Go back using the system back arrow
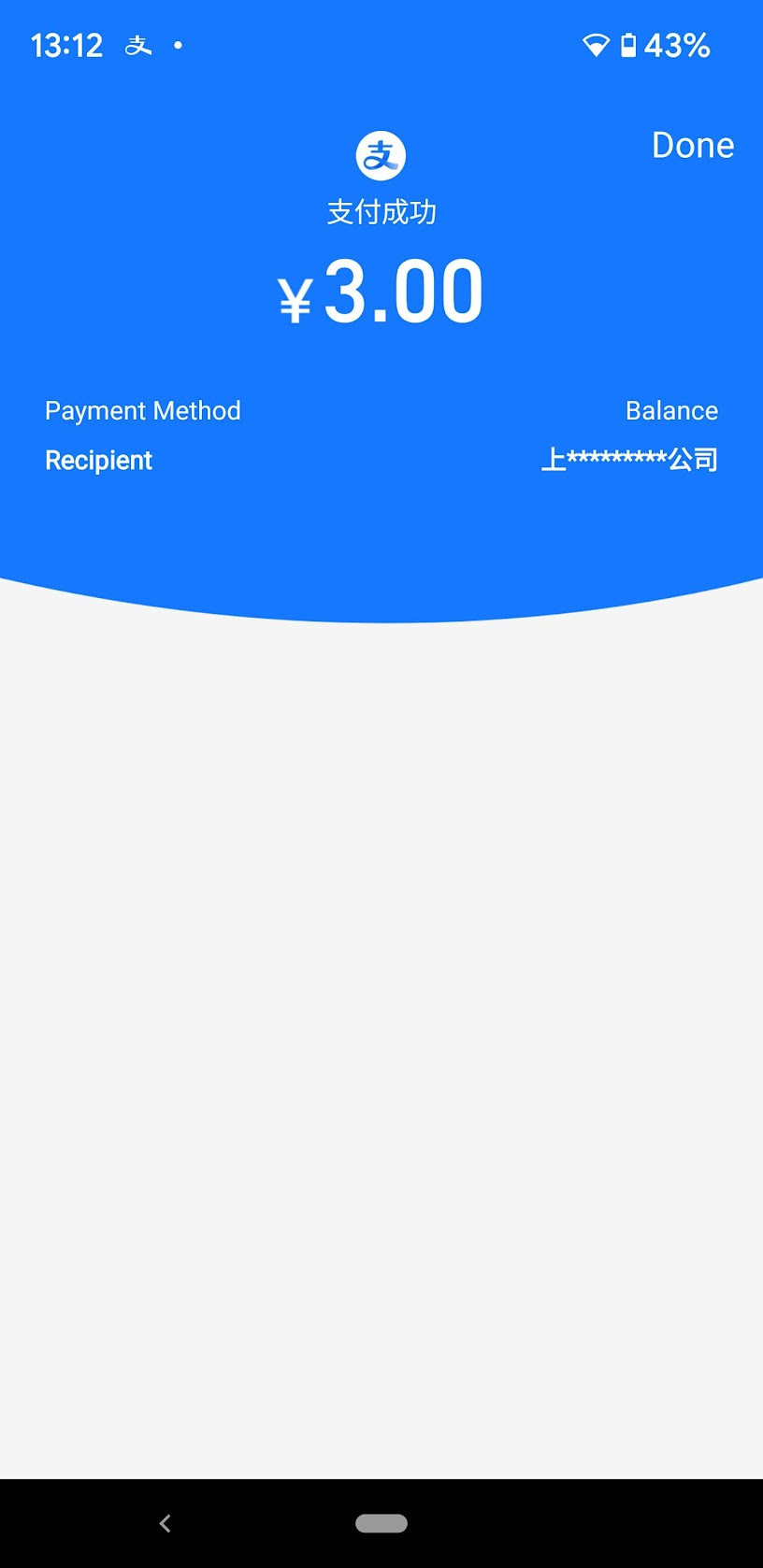This screenshot has height=1568, width=763. tap(166, 1523)
